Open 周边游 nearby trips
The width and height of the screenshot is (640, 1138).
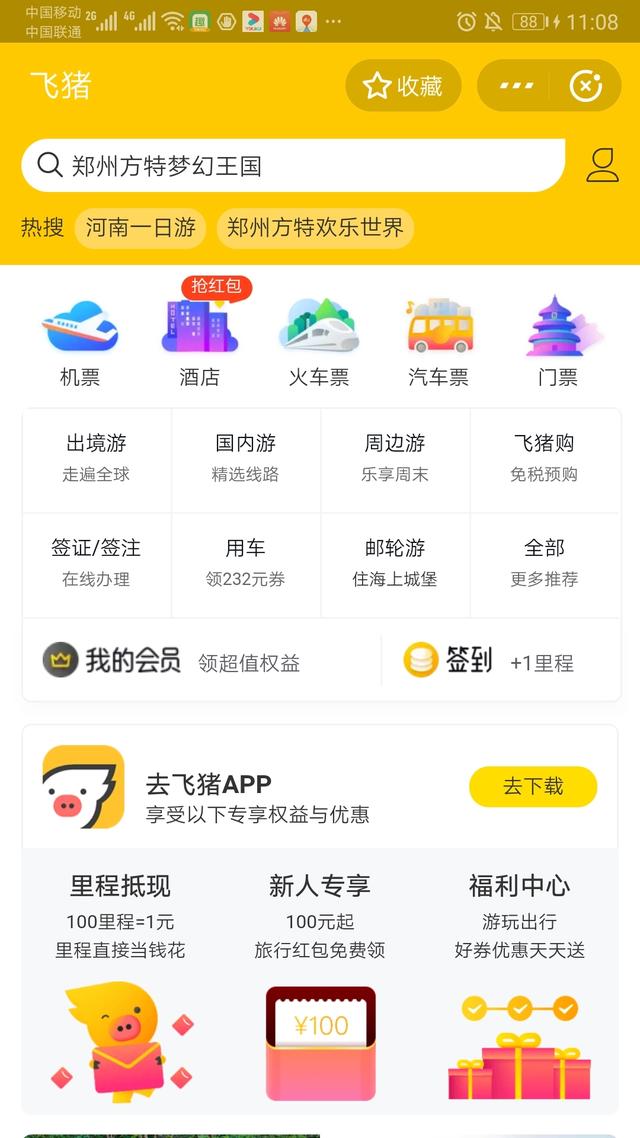tap(395, 457)
